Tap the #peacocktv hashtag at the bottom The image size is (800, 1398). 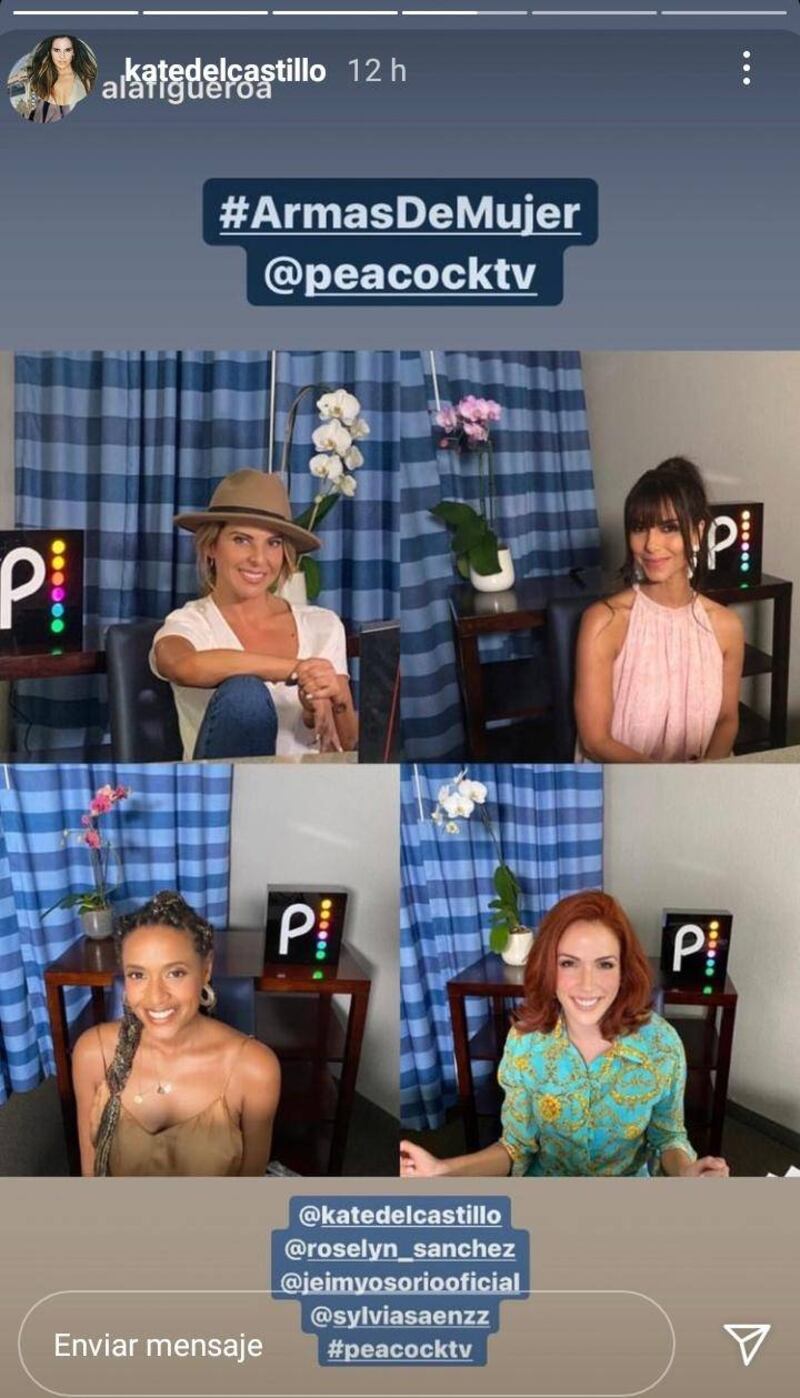400,1349
